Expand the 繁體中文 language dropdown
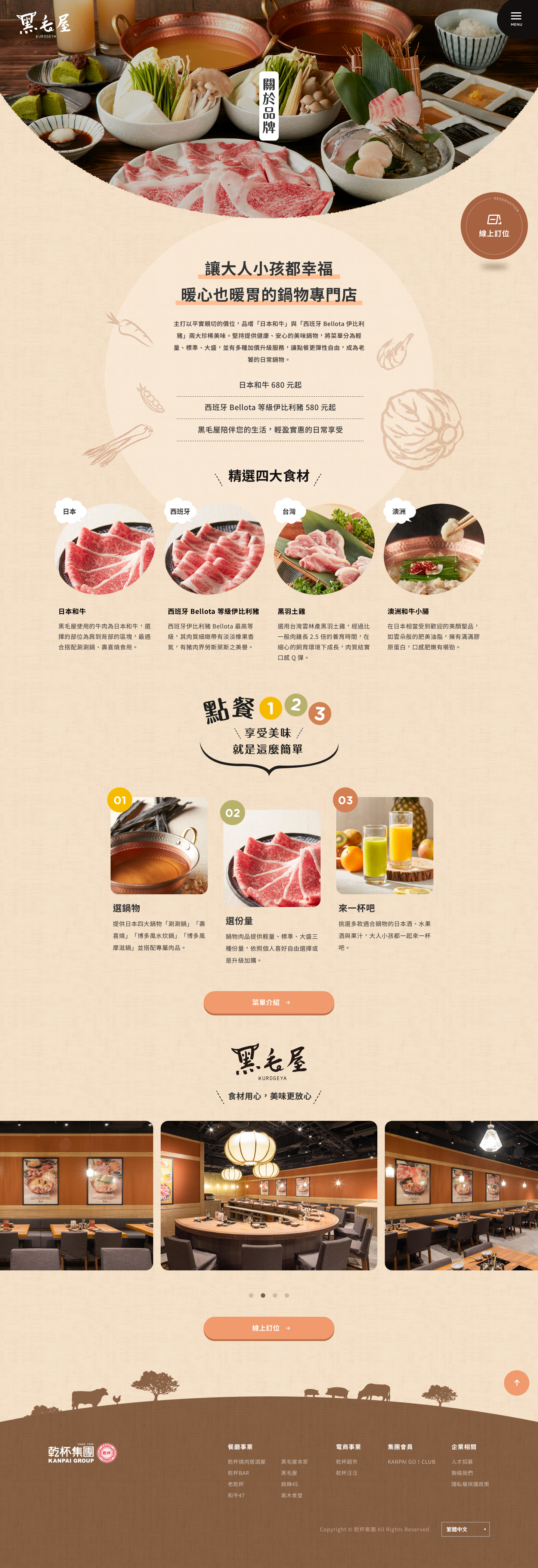The height and width of the screenshot is (1568, 538). (x=465, y=1529)
